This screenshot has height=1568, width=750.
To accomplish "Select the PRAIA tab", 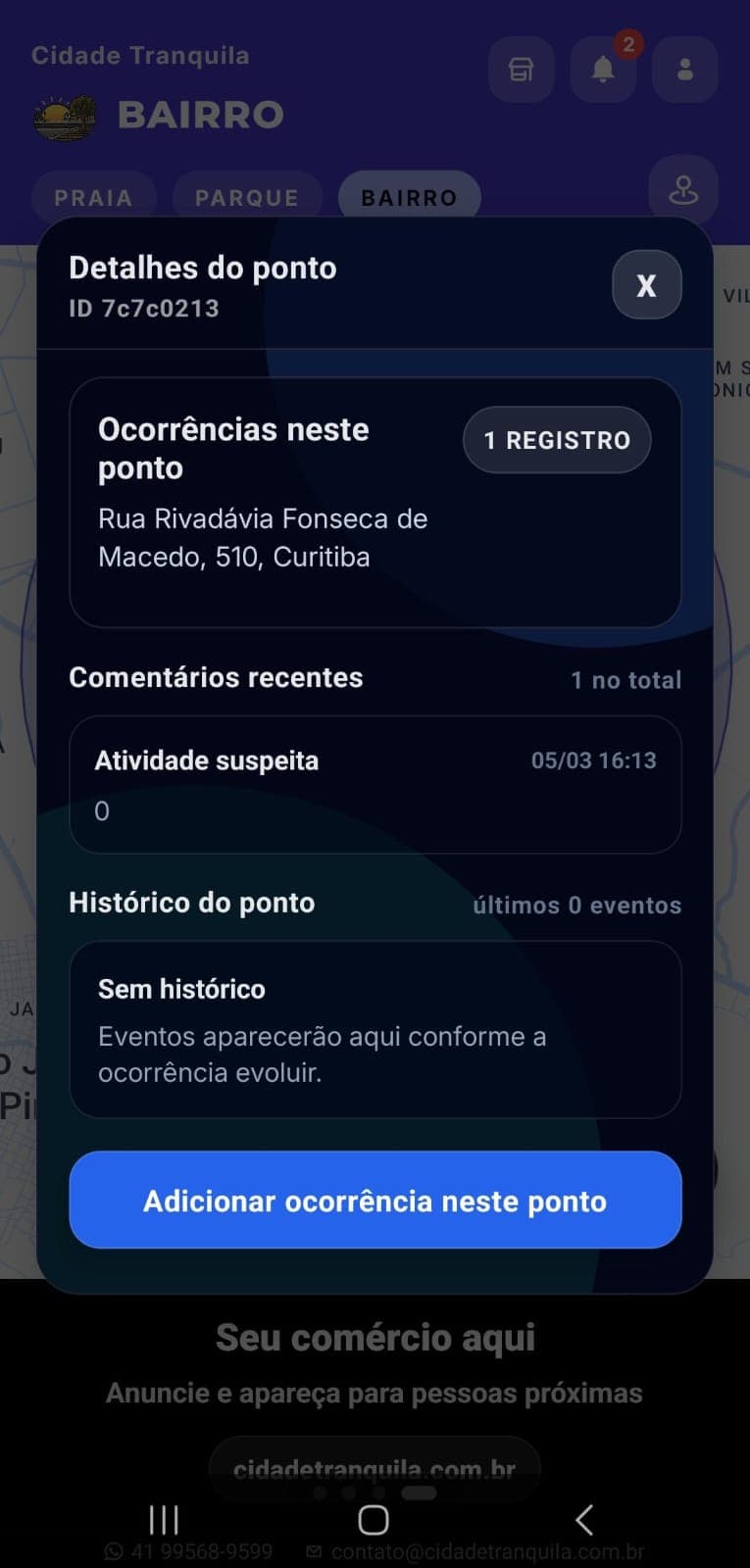I will click(x=94, y=197).
